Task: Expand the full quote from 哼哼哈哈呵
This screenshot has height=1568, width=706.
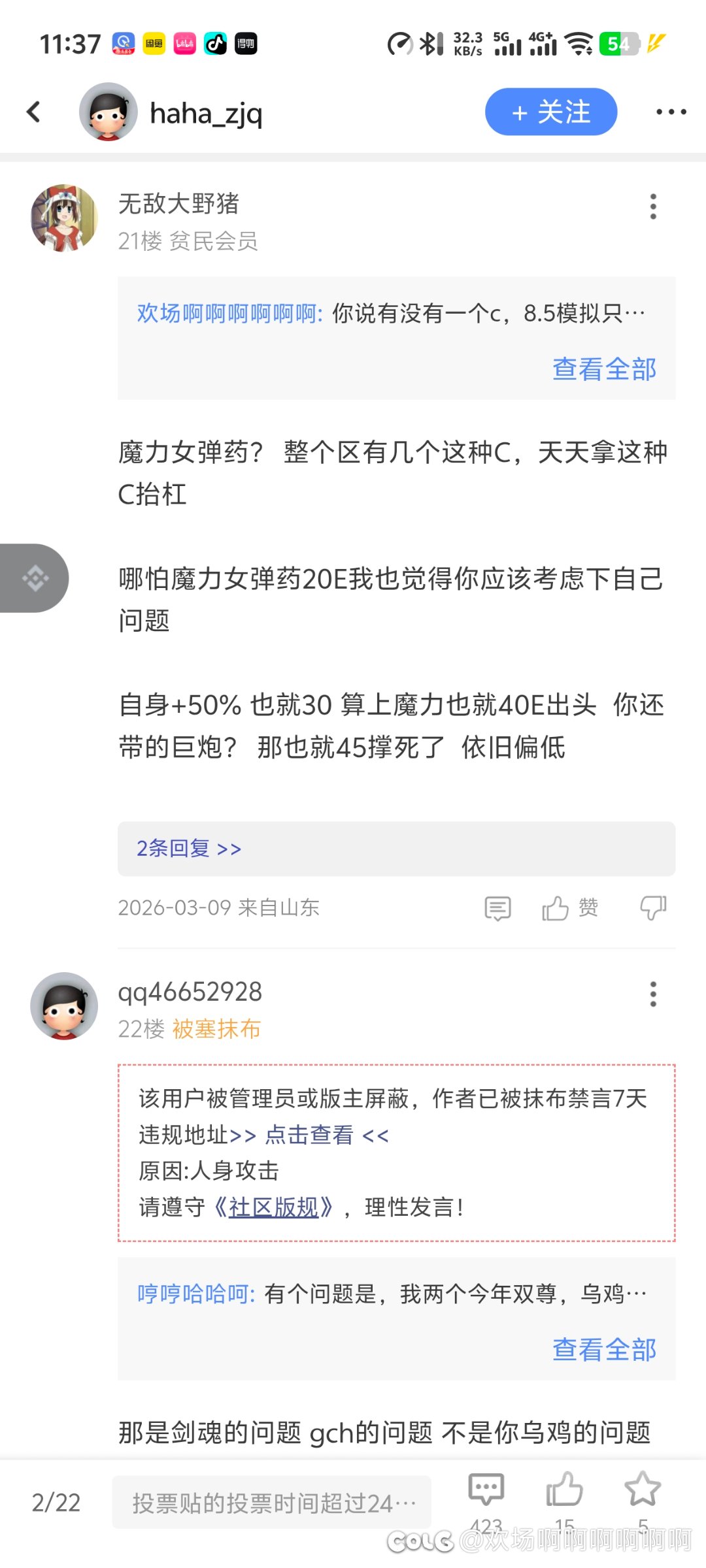Action: [604, 1350]
